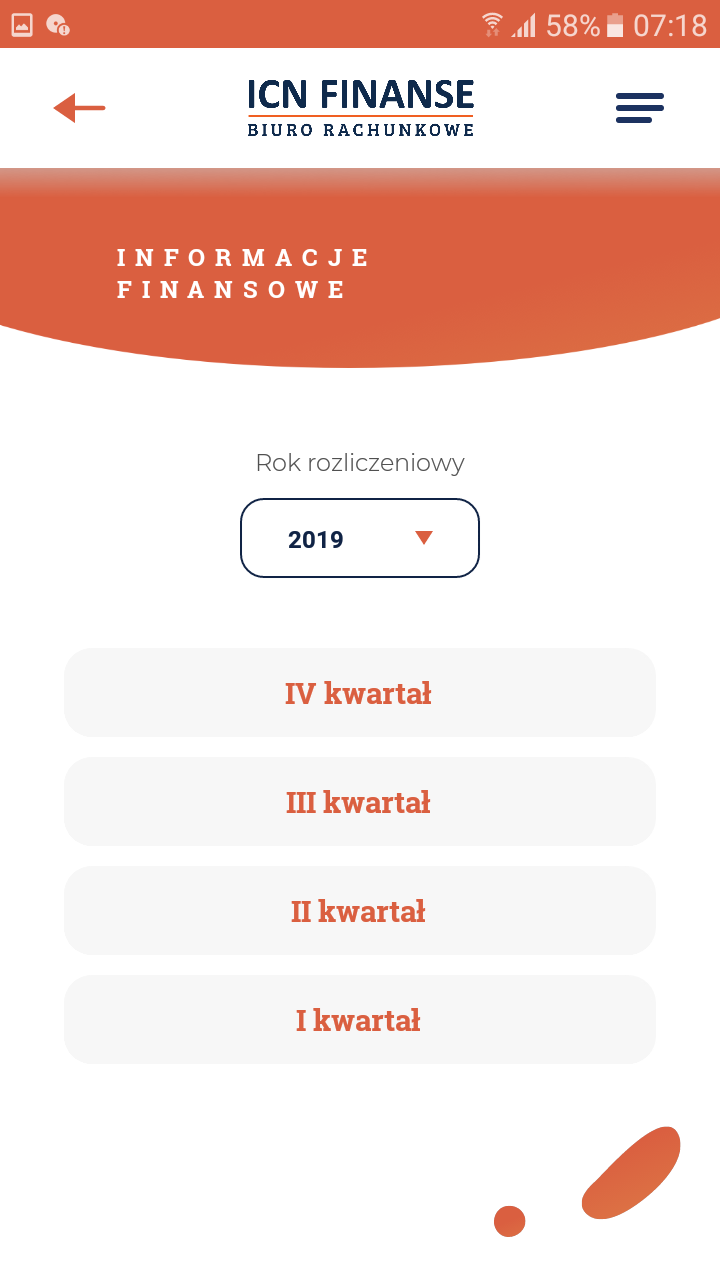Screen dimensions: 720x1280
Task: Tap I kwartał
Action: pyautogui.click(x=360, y=1020)
